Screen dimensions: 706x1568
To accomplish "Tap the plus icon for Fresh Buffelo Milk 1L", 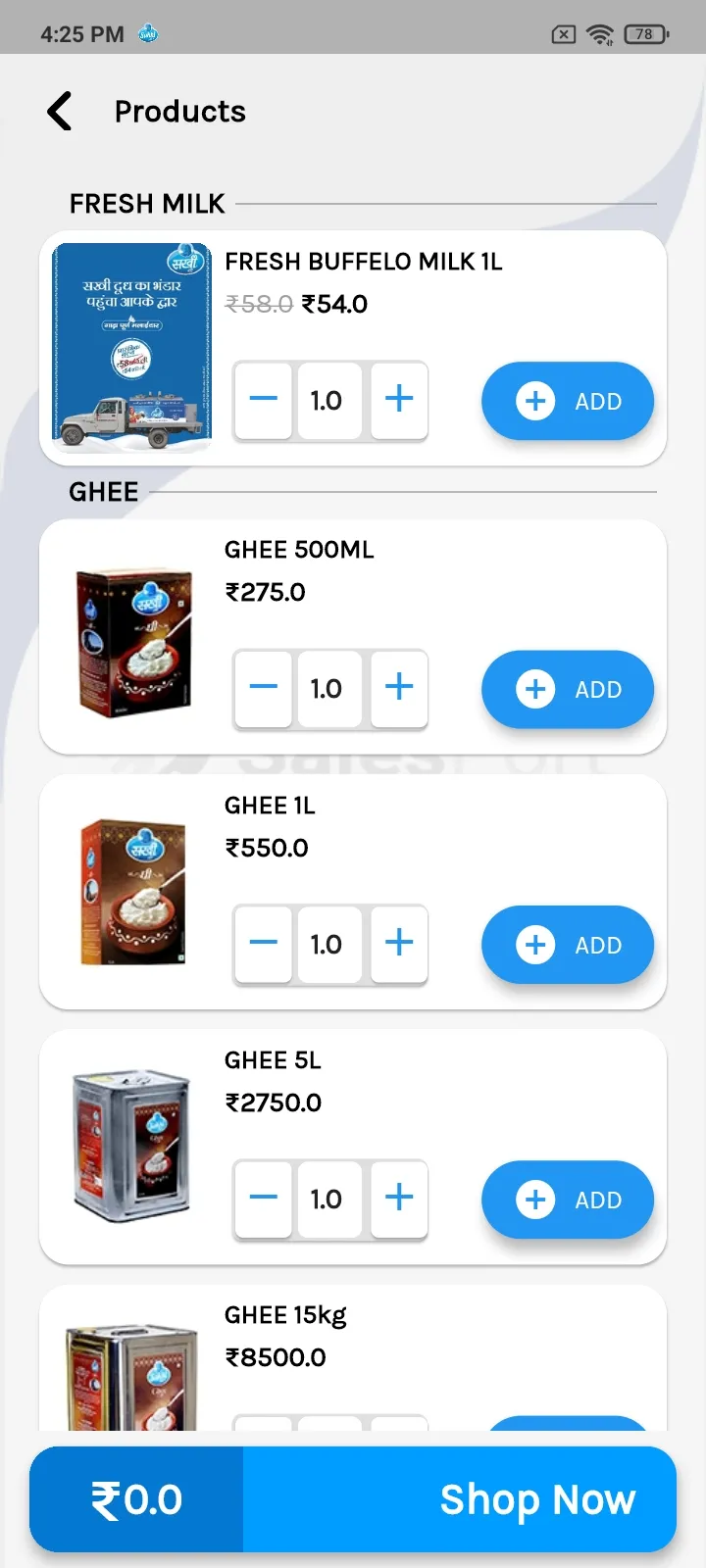I will [398, 401].
